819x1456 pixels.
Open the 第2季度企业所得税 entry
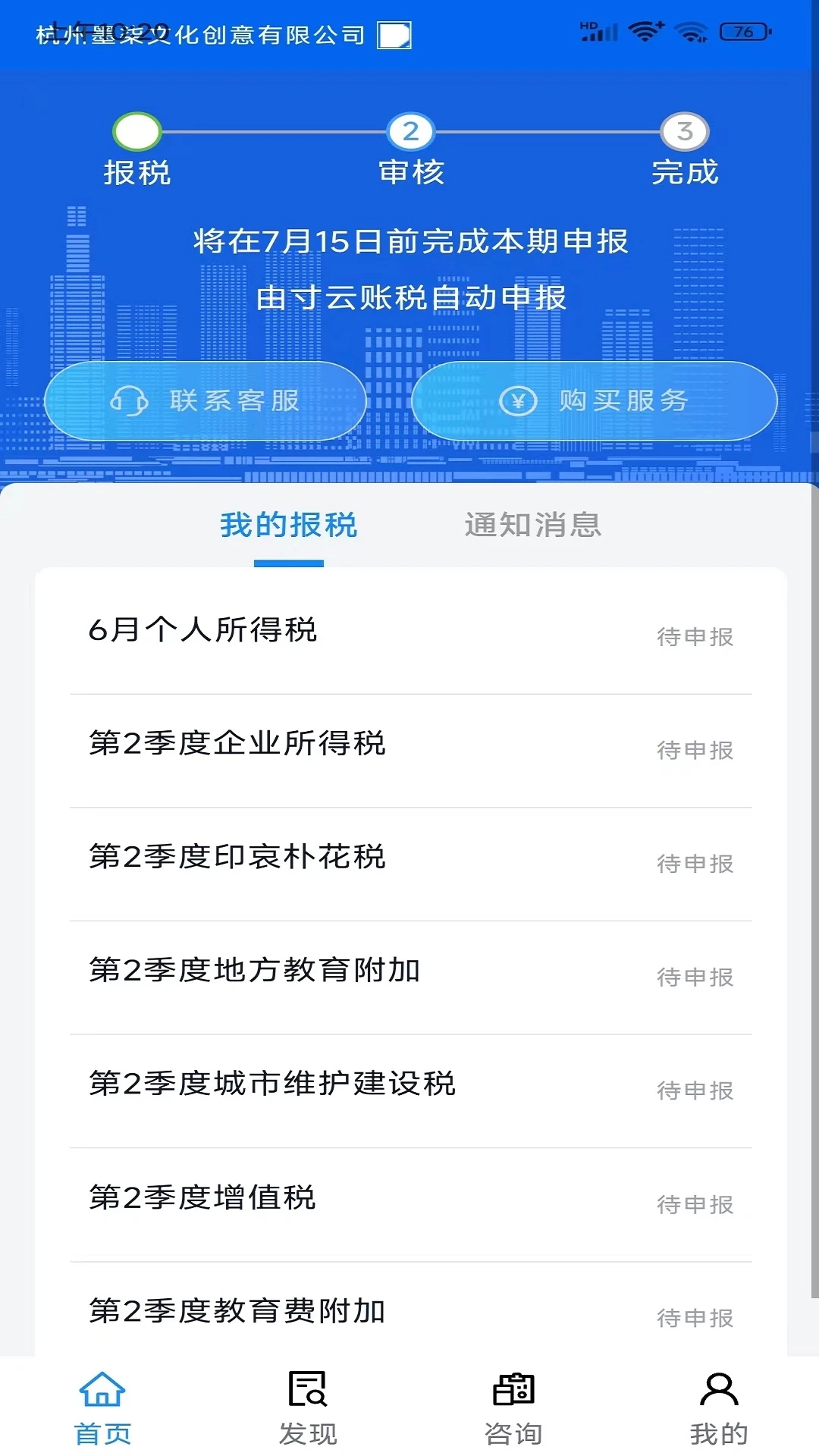click(x=240, y=744)
